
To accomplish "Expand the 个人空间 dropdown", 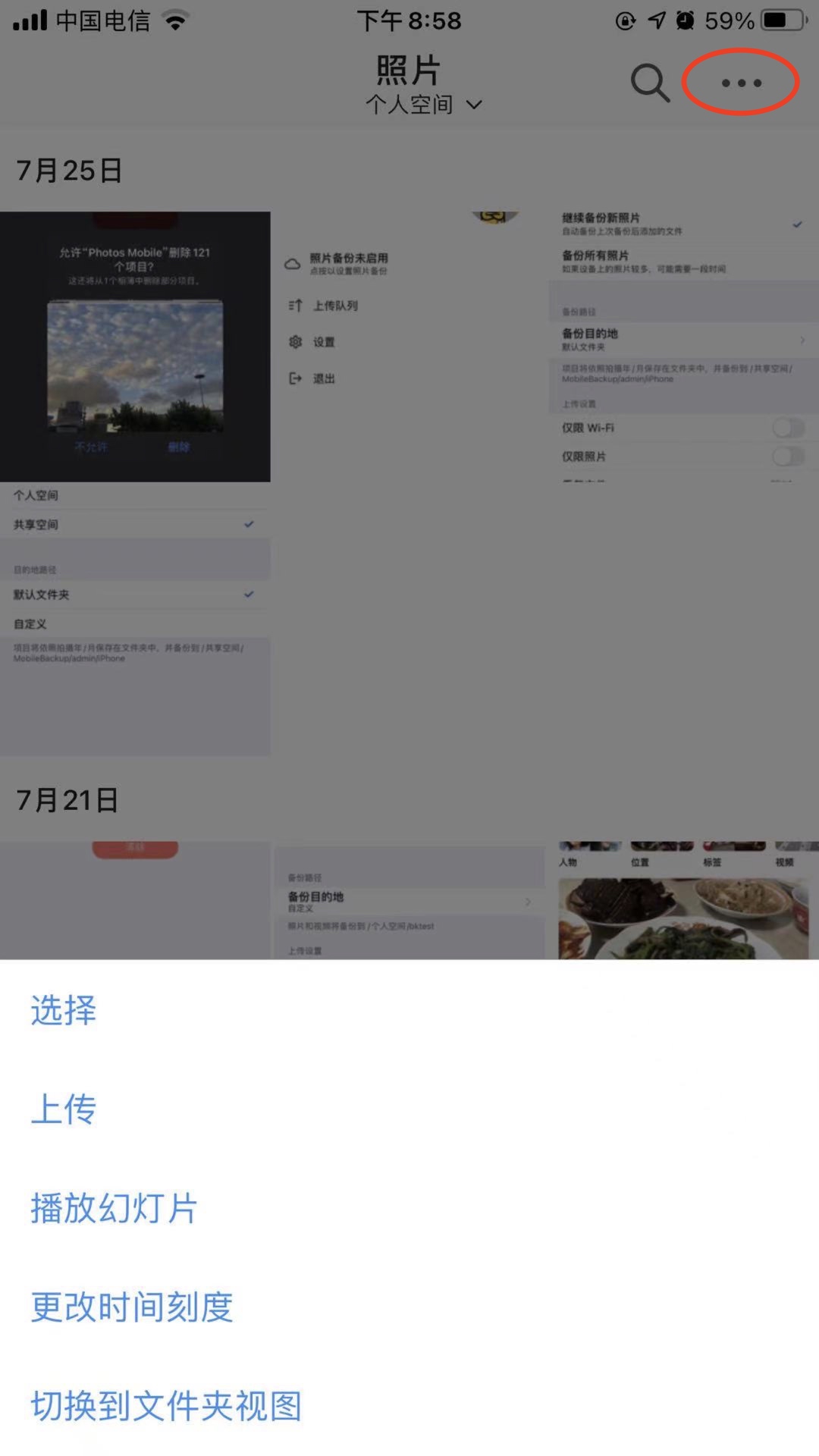I will tap(423, 105).
